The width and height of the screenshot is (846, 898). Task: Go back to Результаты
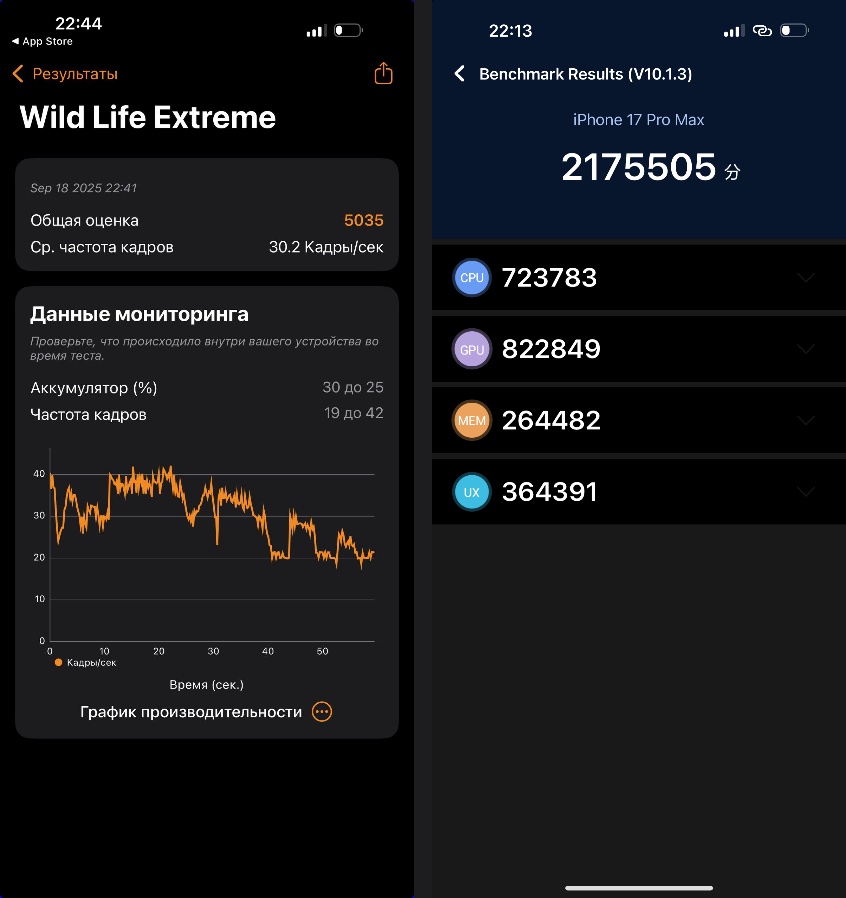click(x=65, y=74)
